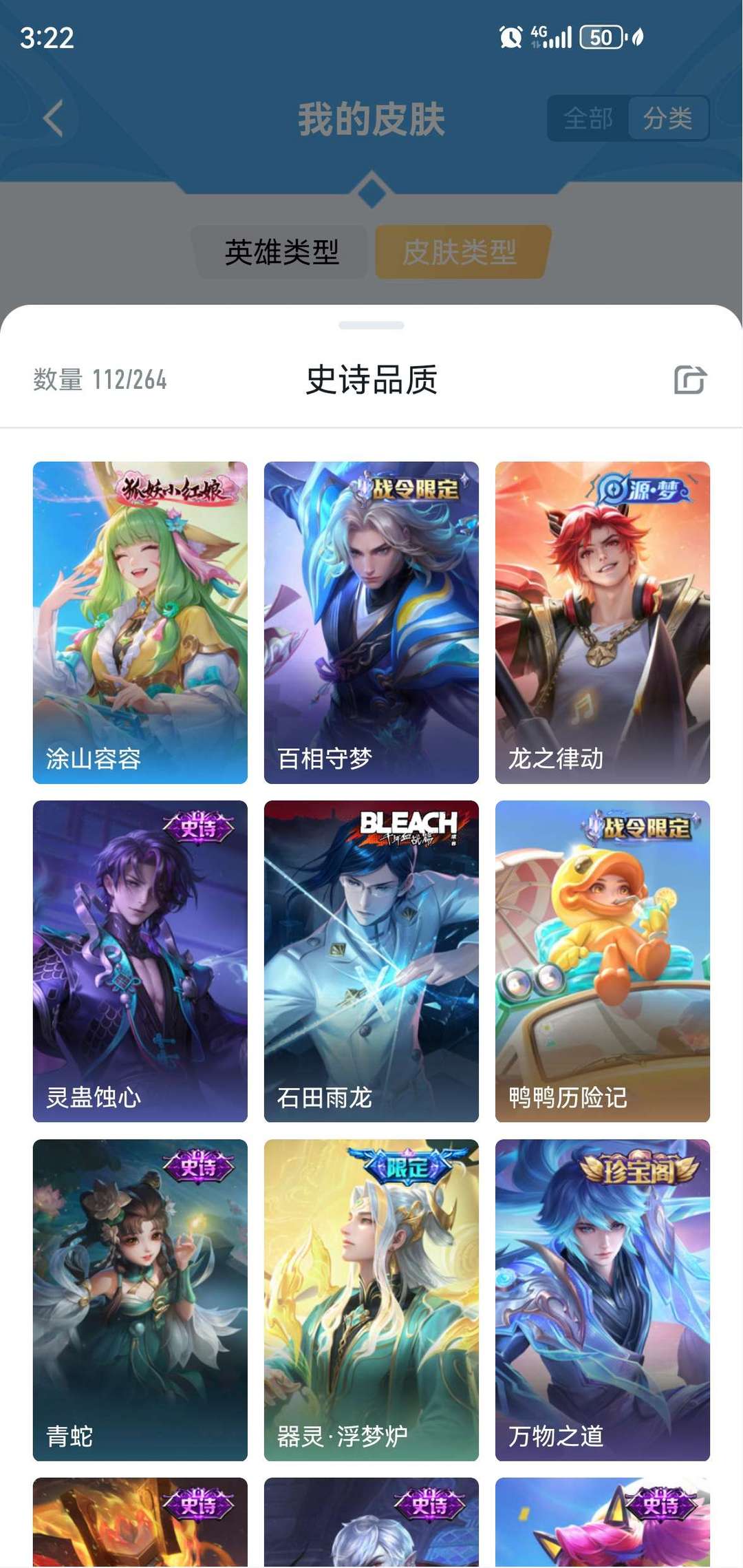Share the 史诗品质 skin list
The image size is (743, 1568).
click(x=690, y=380)
